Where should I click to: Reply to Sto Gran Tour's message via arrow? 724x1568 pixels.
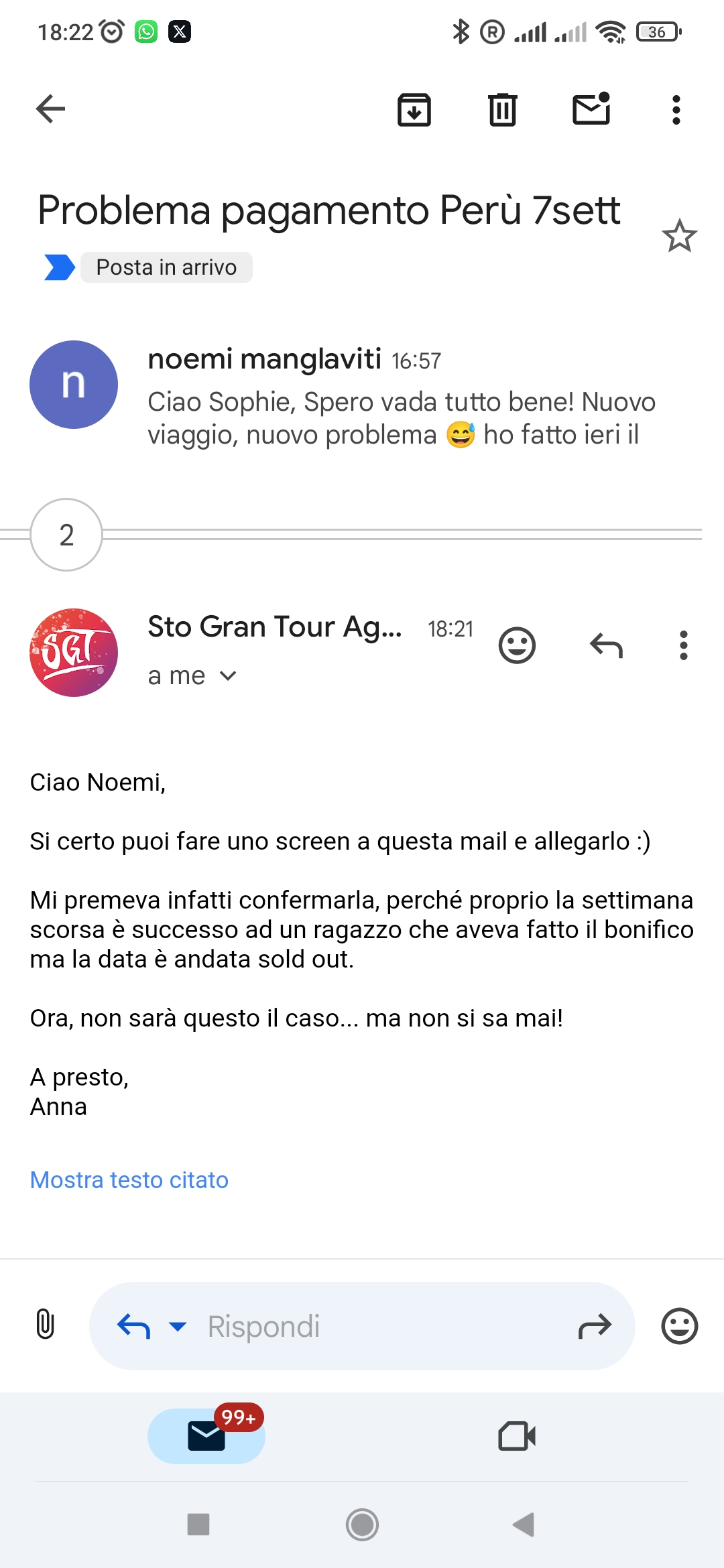pos(606,646)
